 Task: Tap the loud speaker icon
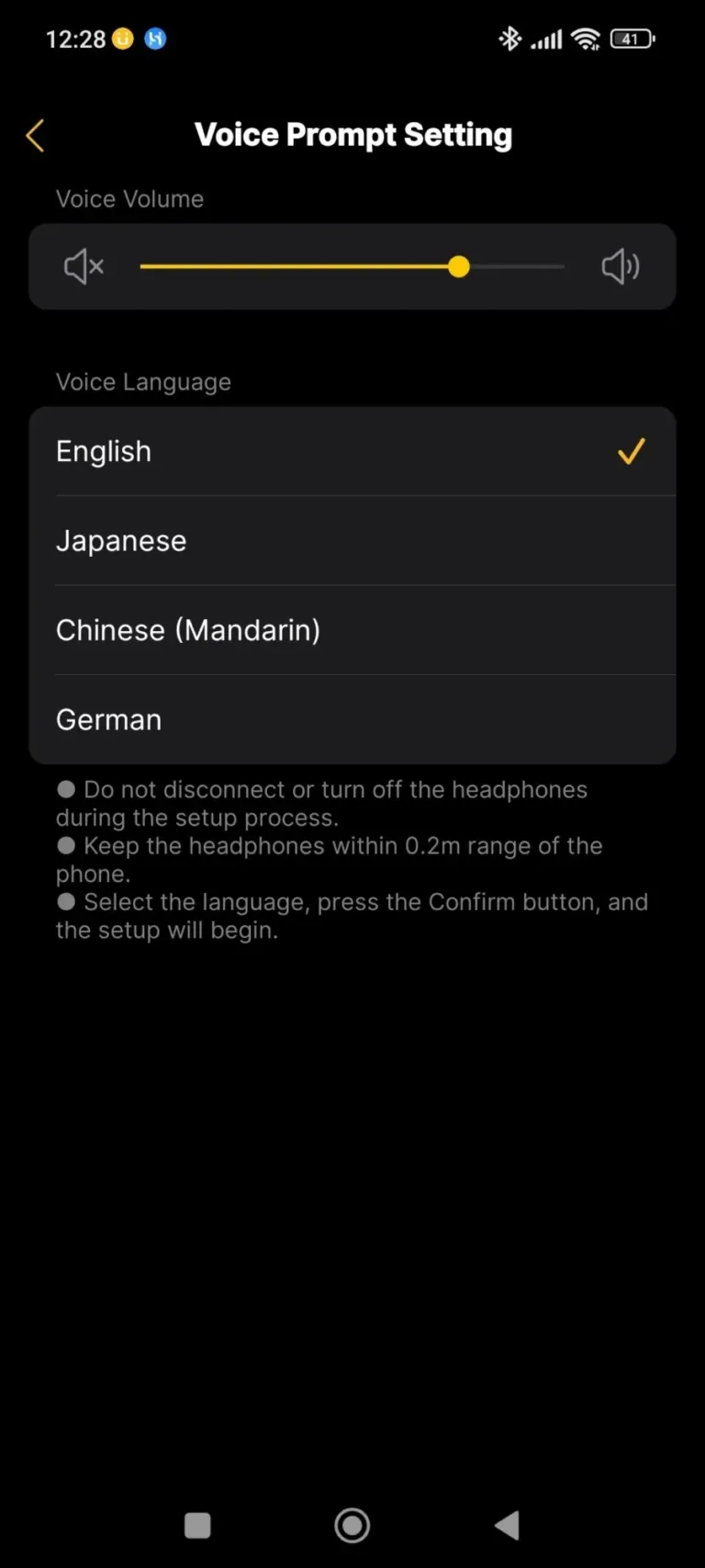point(621,266)
